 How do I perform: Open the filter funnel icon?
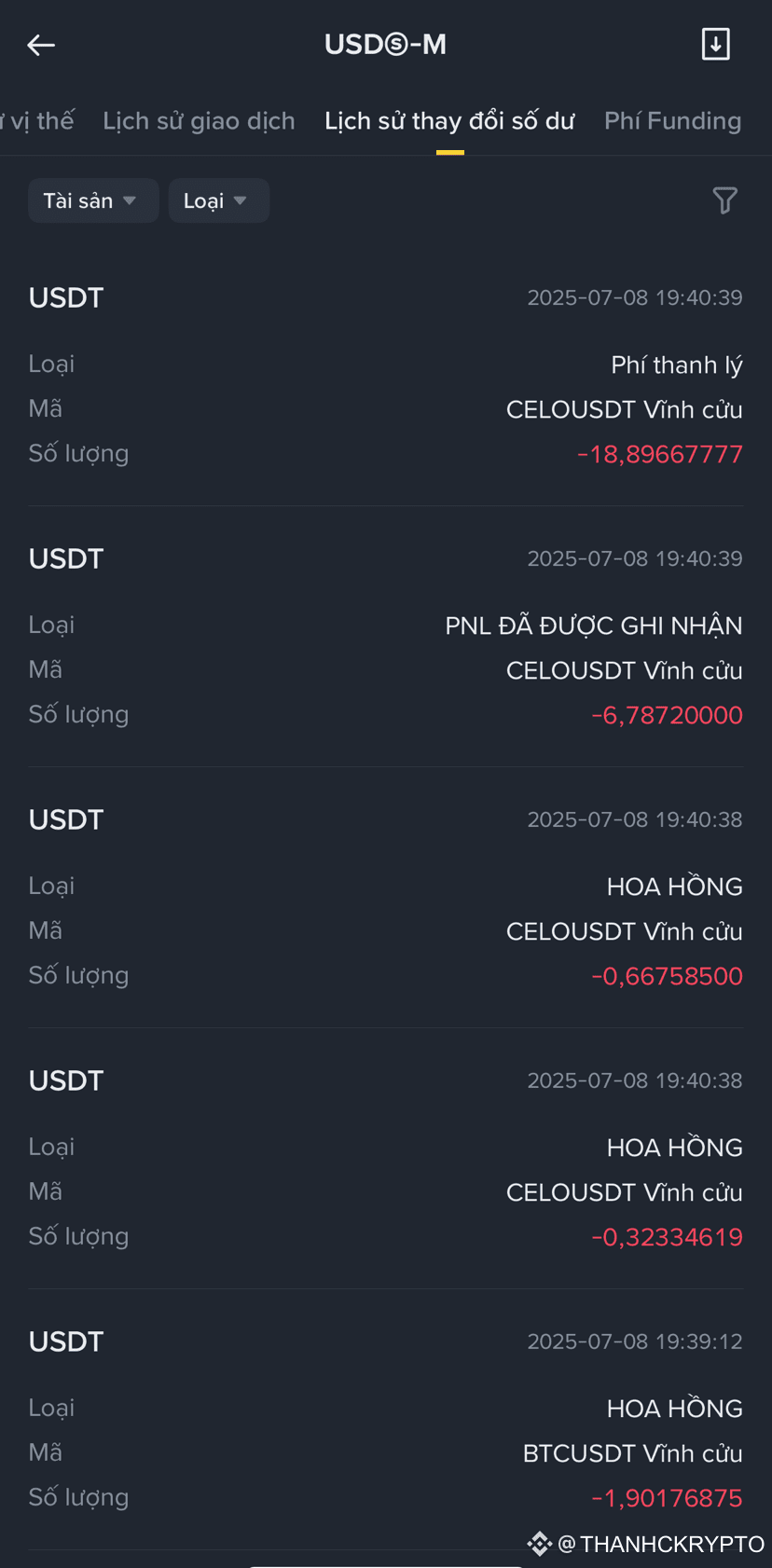(x=724, y=200)
